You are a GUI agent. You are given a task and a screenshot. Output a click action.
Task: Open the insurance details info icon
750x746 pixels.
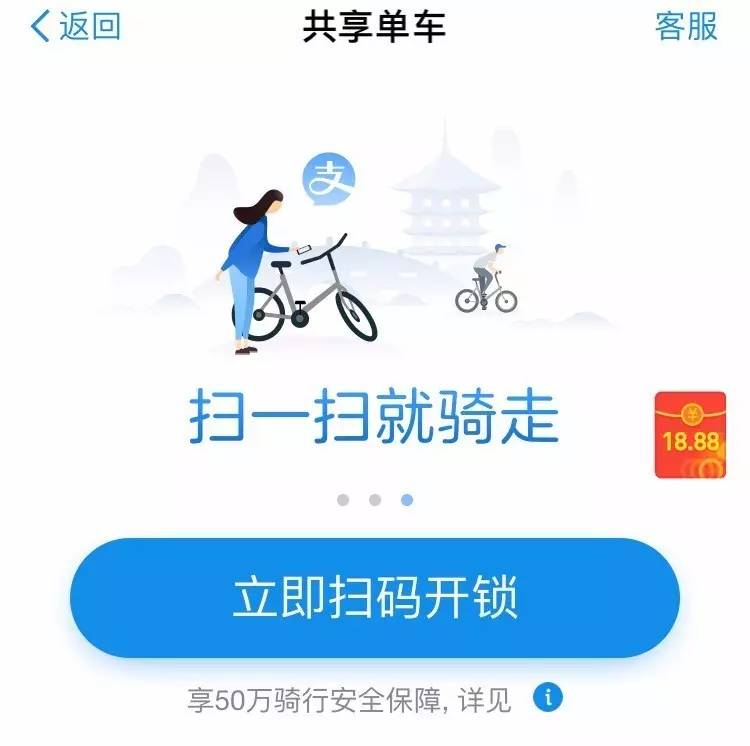click(x=547, y=697)
